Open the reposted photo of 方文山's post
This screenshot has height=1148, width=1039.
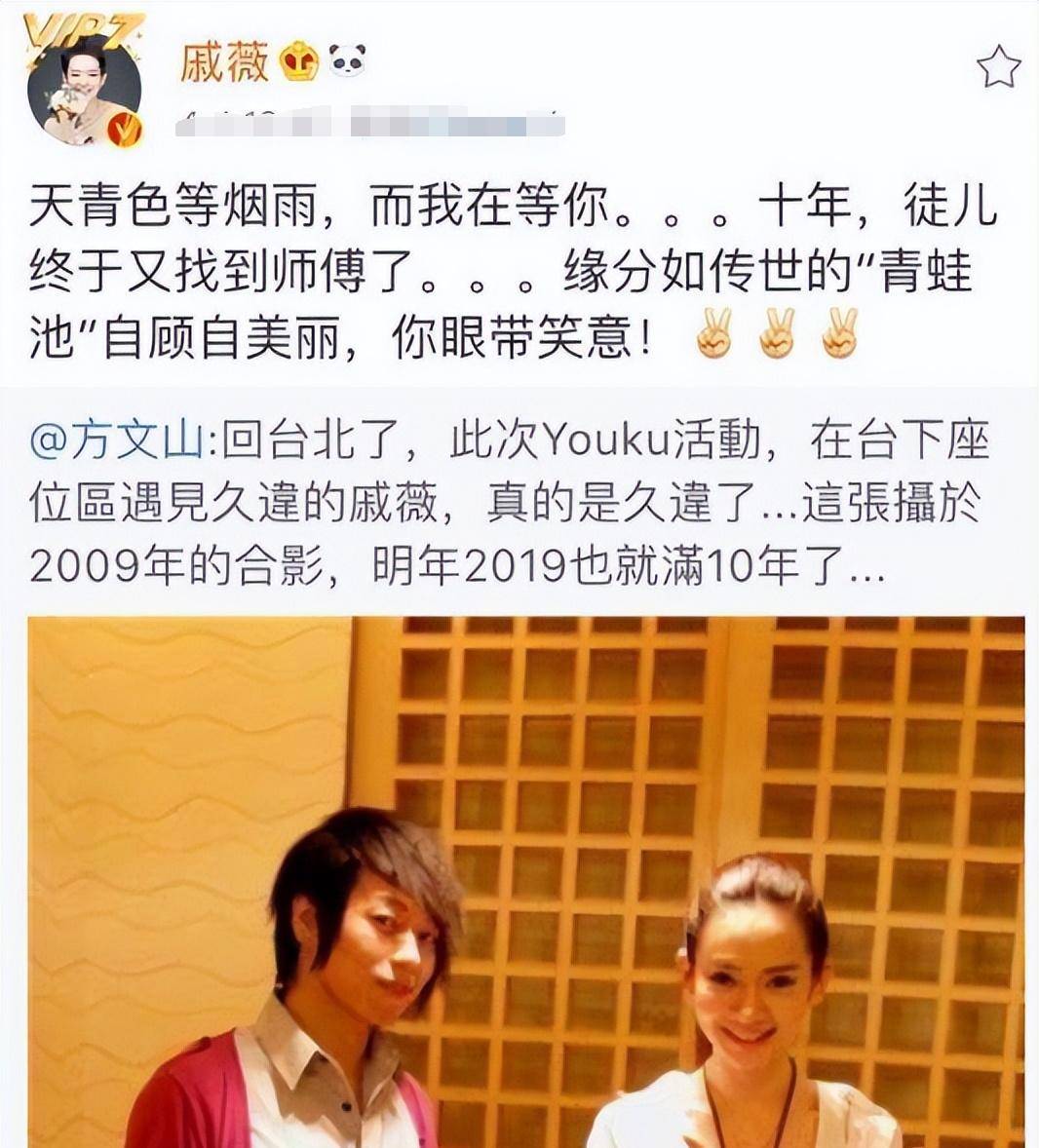coord(526,881)
